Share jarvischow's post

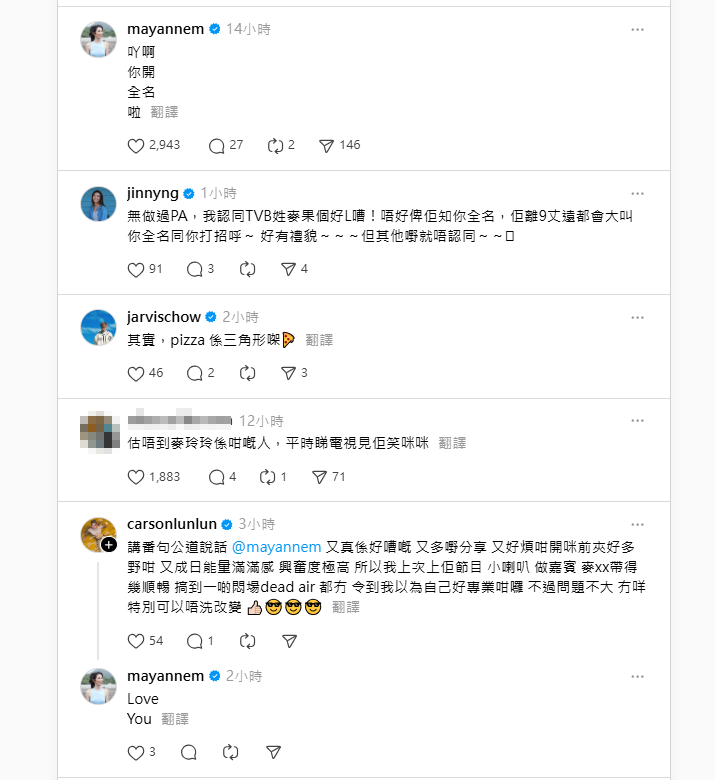[288, 373]
